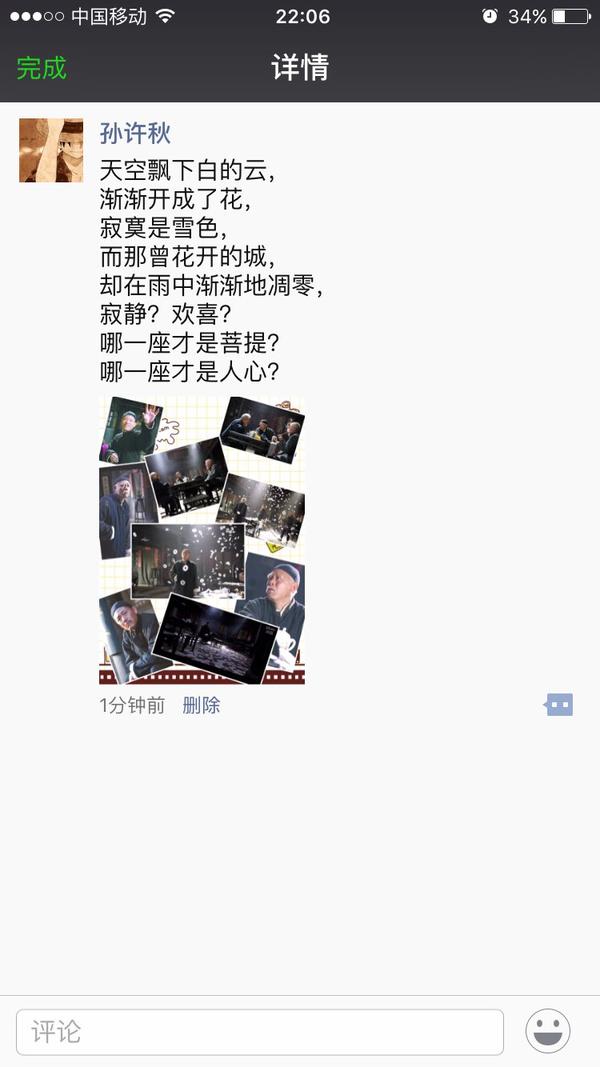View the posted photo collage
The image size is (600, 1067).
click(202, 540)
